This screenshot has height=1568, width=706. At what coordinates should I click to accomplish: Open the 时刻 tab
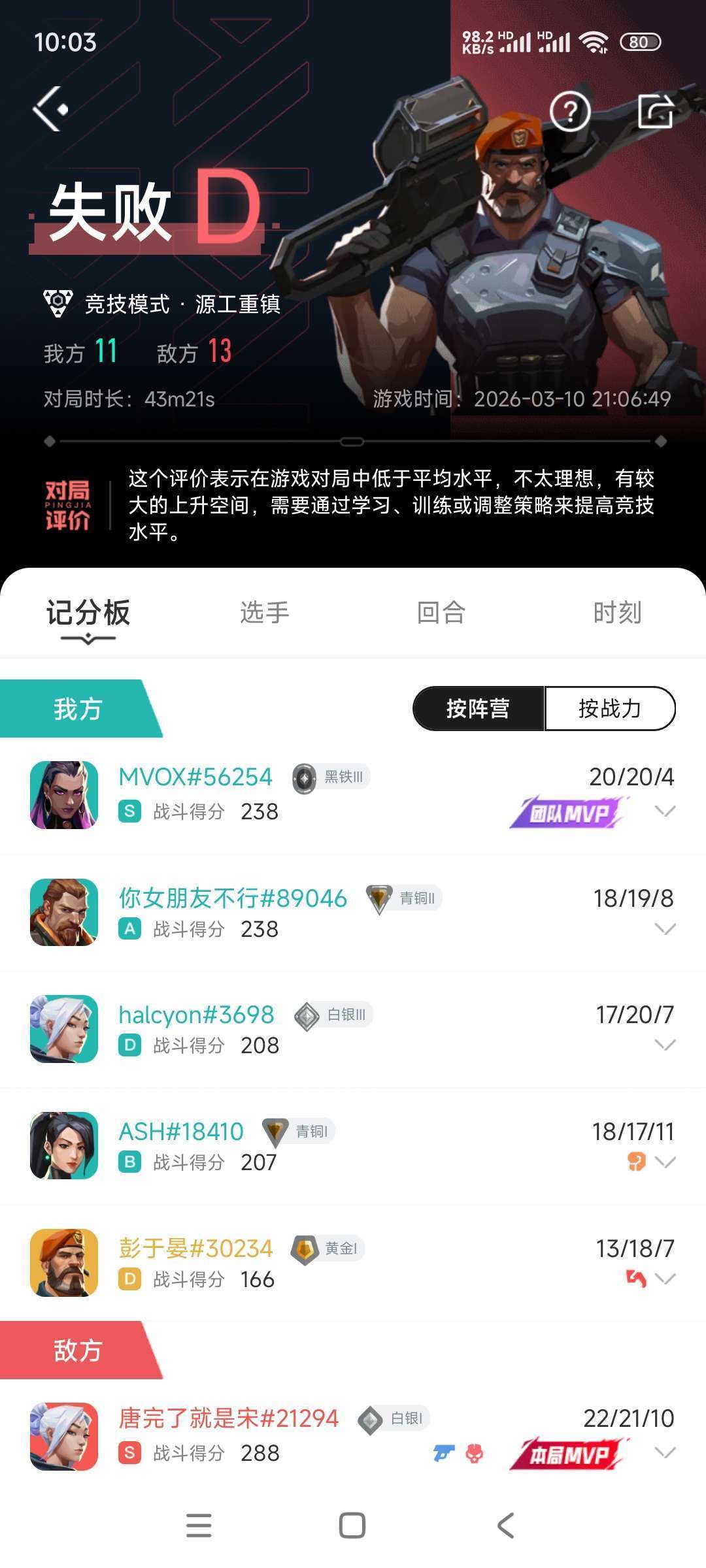617,612
